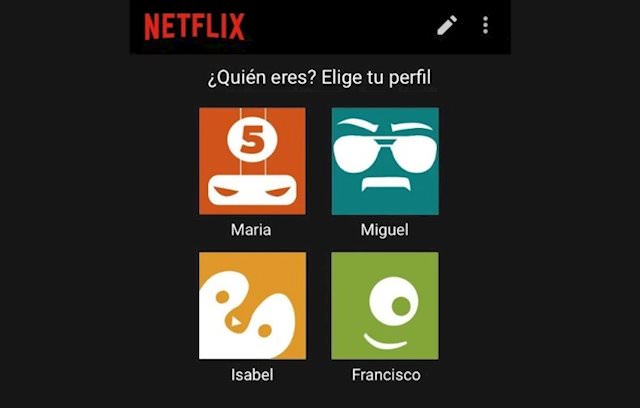Choose Miguel's profile
640x408 pixels.
pos(385,162)
